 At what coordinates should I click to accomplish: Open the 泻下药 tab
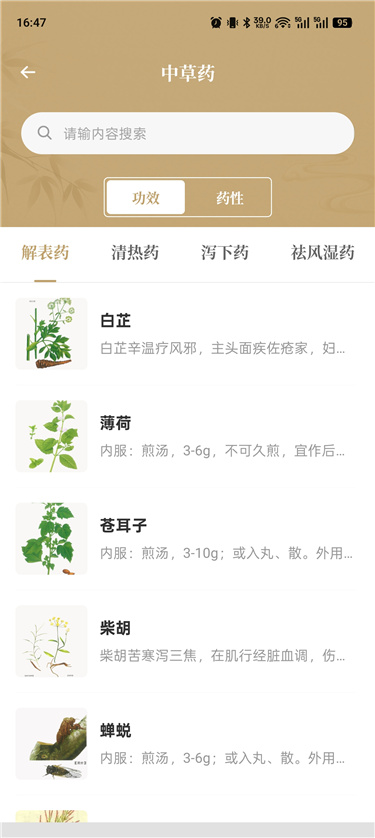tap(225, 252)
